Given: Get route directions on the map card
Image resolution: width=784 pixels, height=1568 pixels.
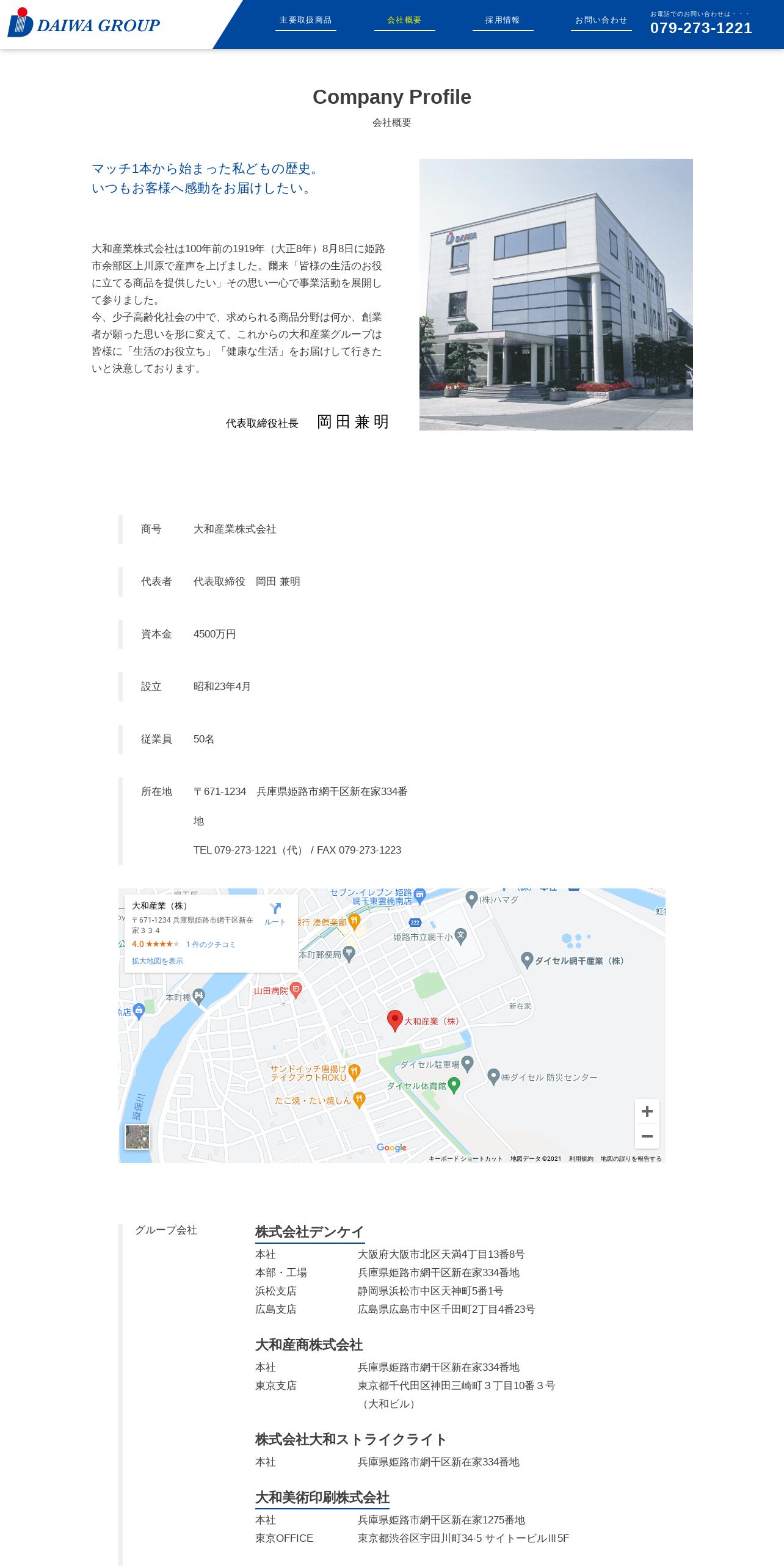Looking at the screenshot, I should coord(275,914).
